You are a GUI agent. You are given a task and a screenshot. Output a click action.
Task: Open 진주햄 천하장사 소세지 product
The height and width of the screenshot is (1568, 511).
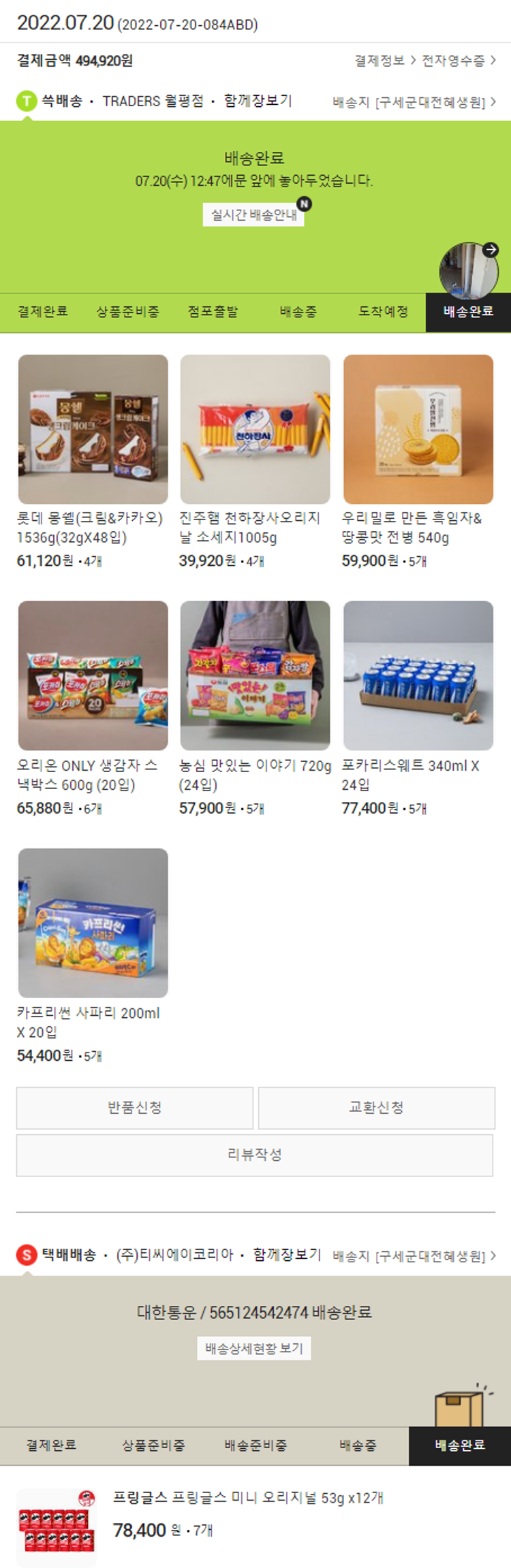point(255,430)
